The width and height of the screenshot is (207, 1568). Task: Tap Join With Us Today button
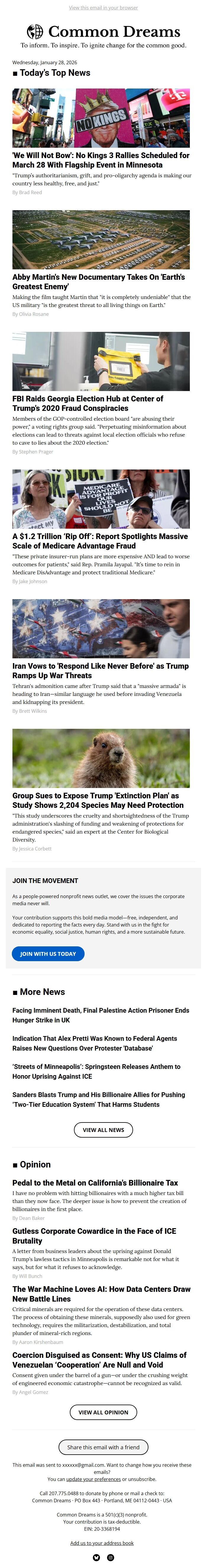coord(48,953)
